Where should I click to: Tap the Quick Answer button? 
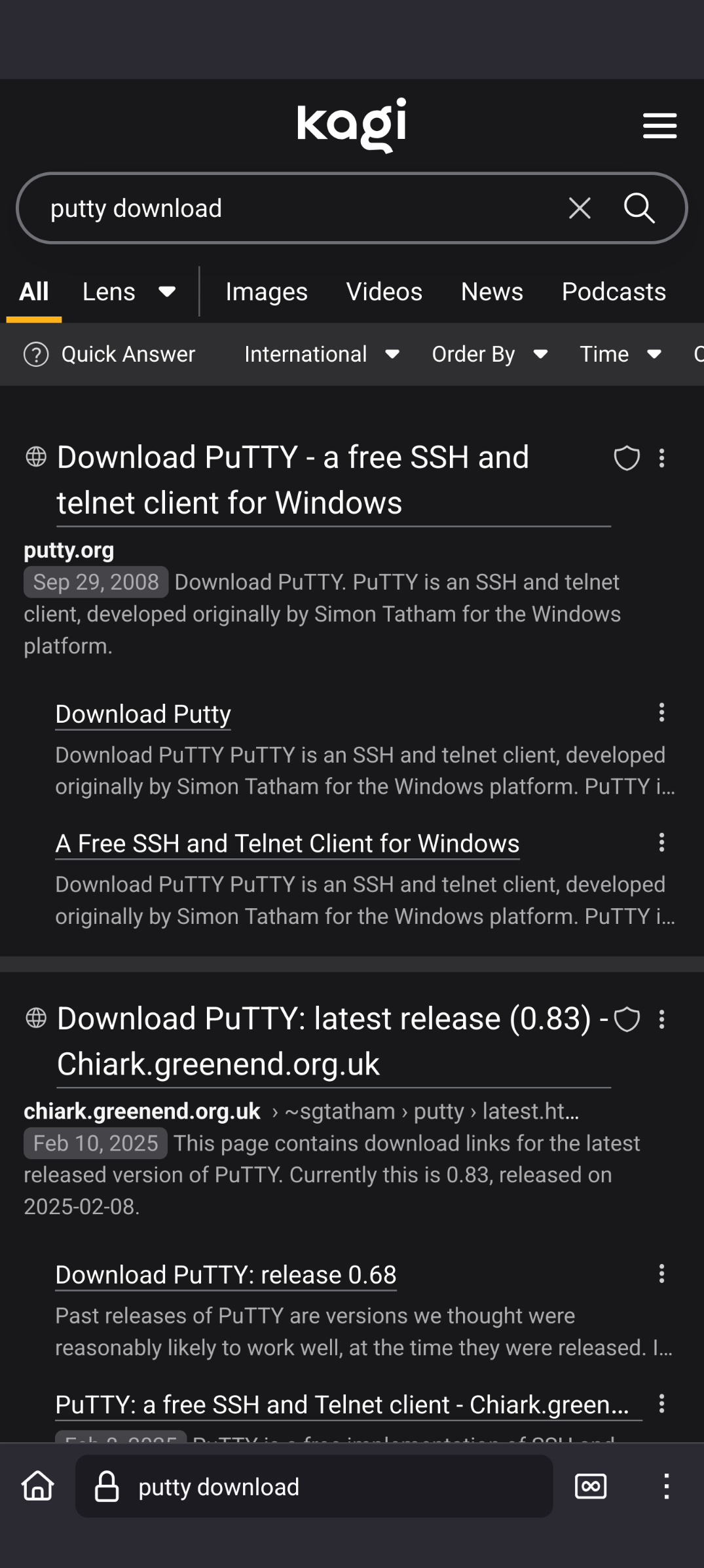(110, 354)
